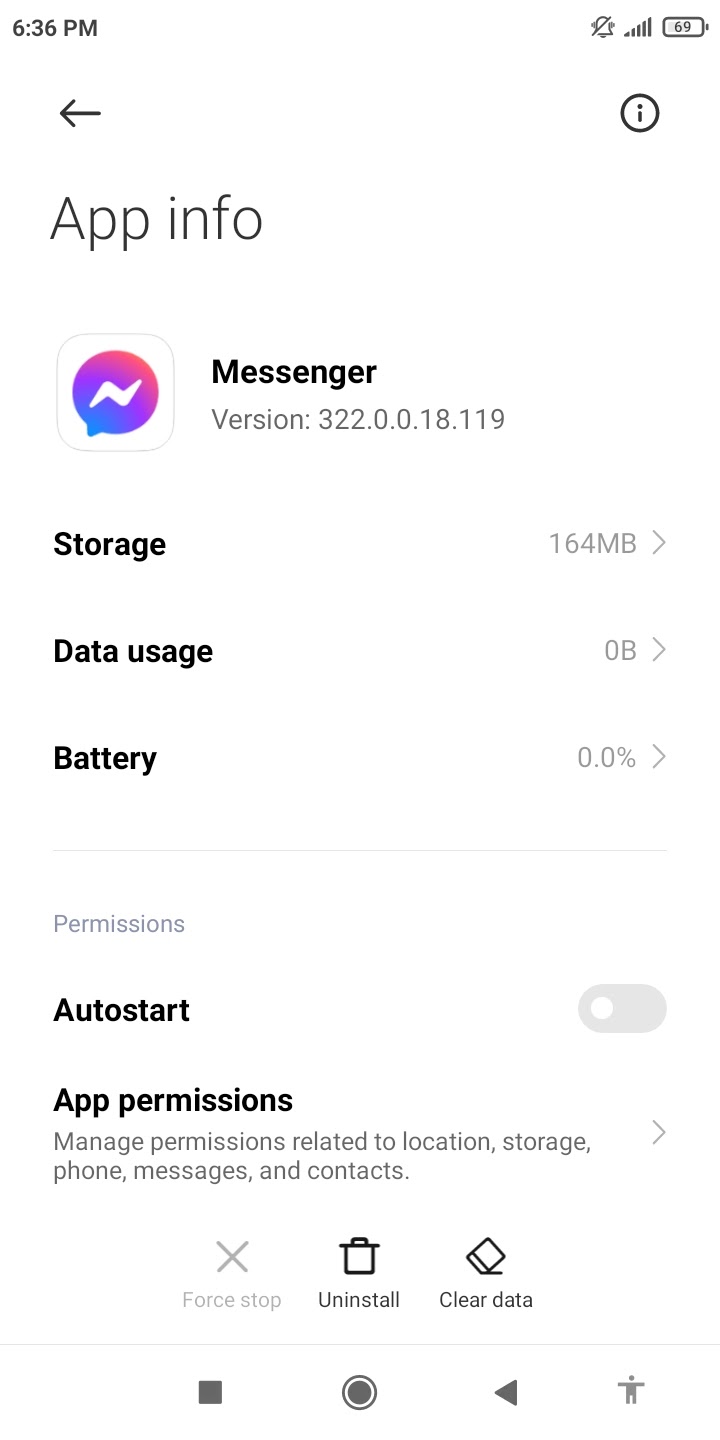Tap Clear data for Messenger
This screenshot has height=1440, width=720.
click(x=486, y=1274)
